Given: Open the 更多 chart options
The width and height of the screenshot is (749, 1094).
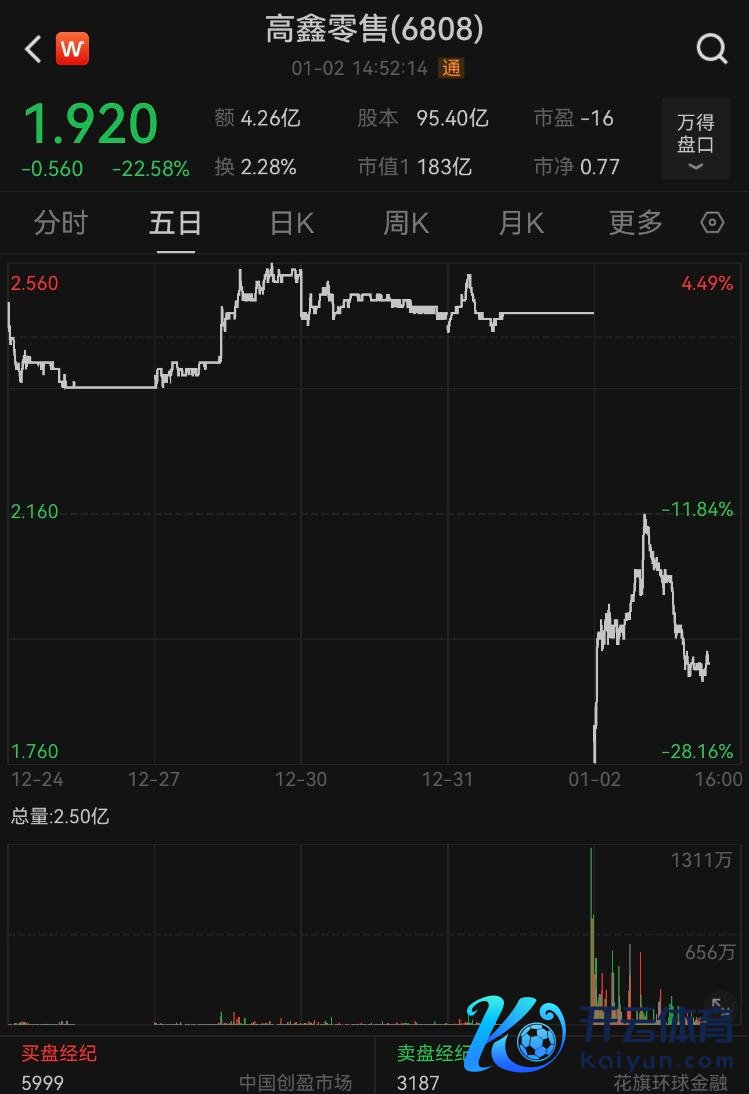Looking at the screenshot, I should [635, 222].
